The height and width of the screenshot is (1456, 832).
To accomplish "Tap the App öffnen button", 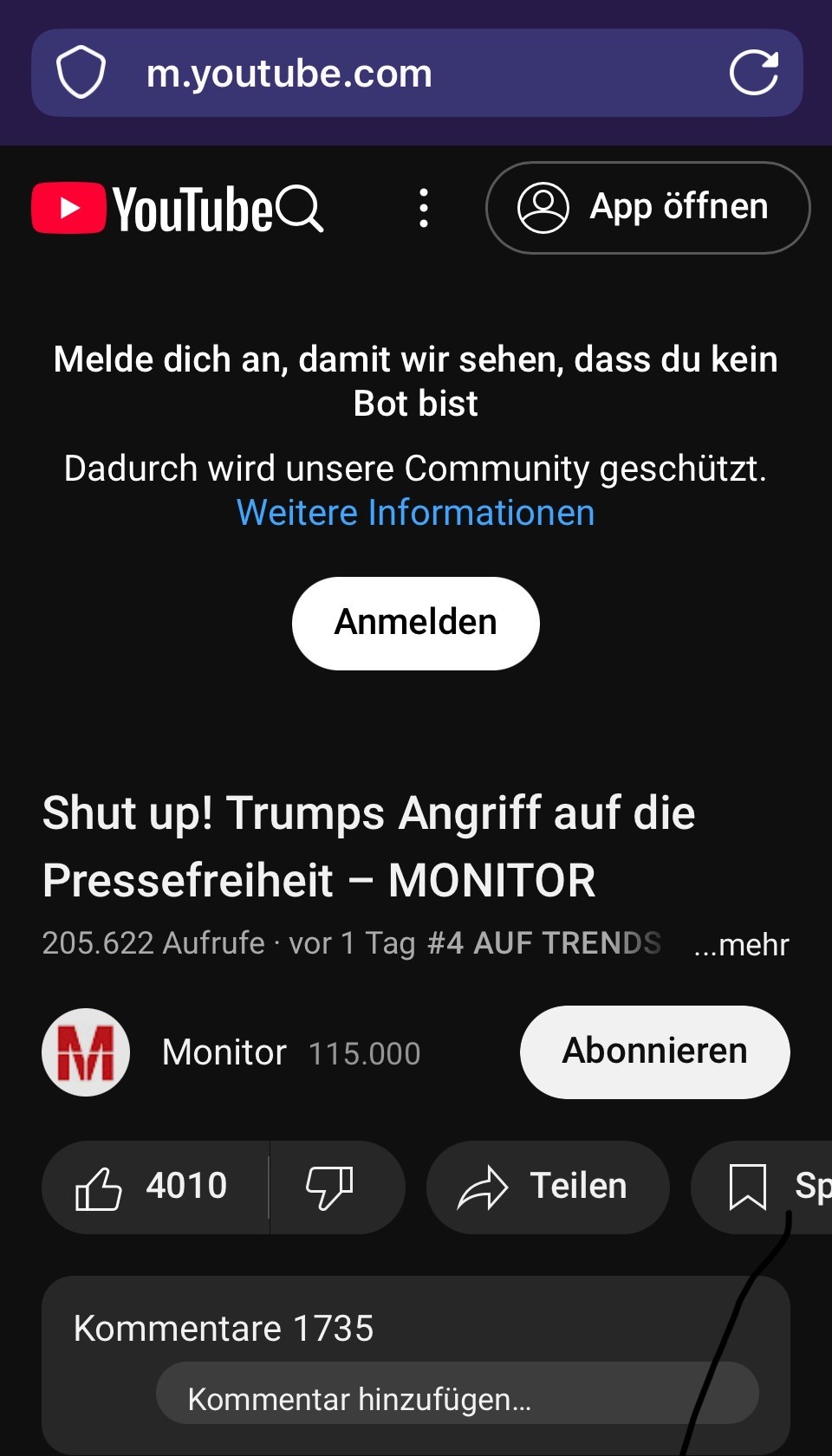I will pyautogui.click(x=647, y=208).
